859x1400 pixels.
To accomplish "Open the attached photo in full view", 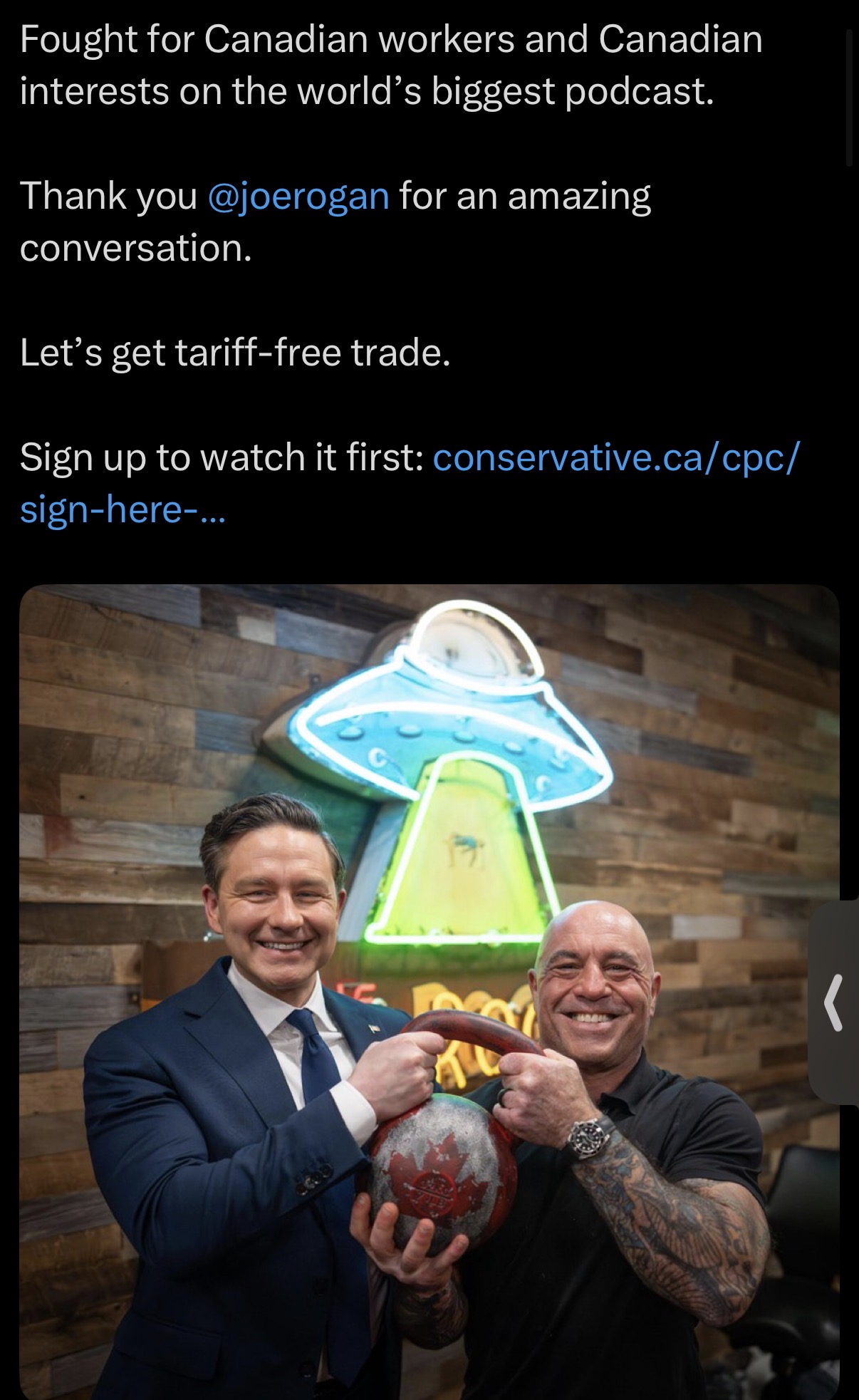I will tap(427, 990).
